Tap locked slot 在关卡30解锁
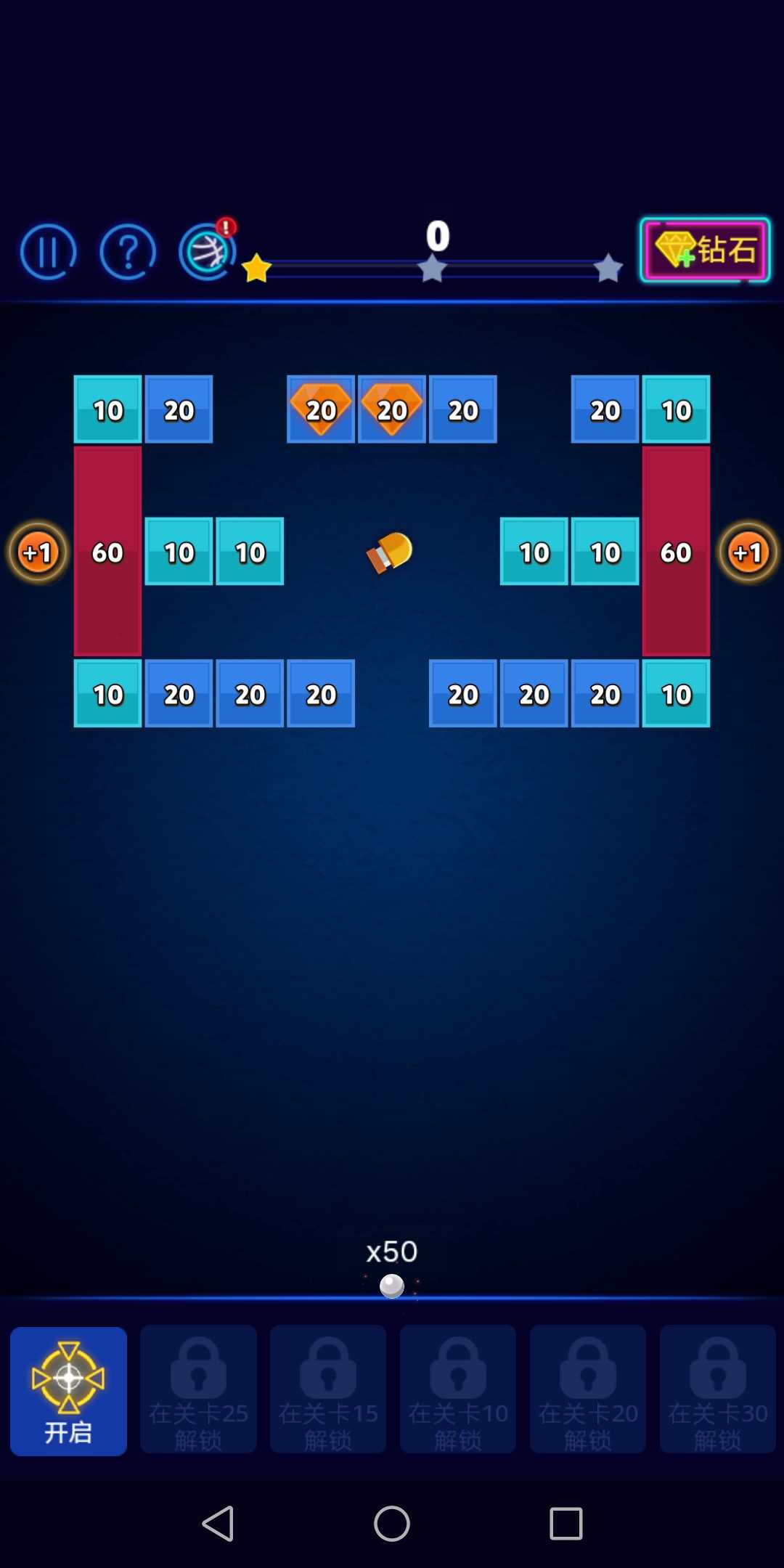784x1568 pixels. pos(718,1389)
